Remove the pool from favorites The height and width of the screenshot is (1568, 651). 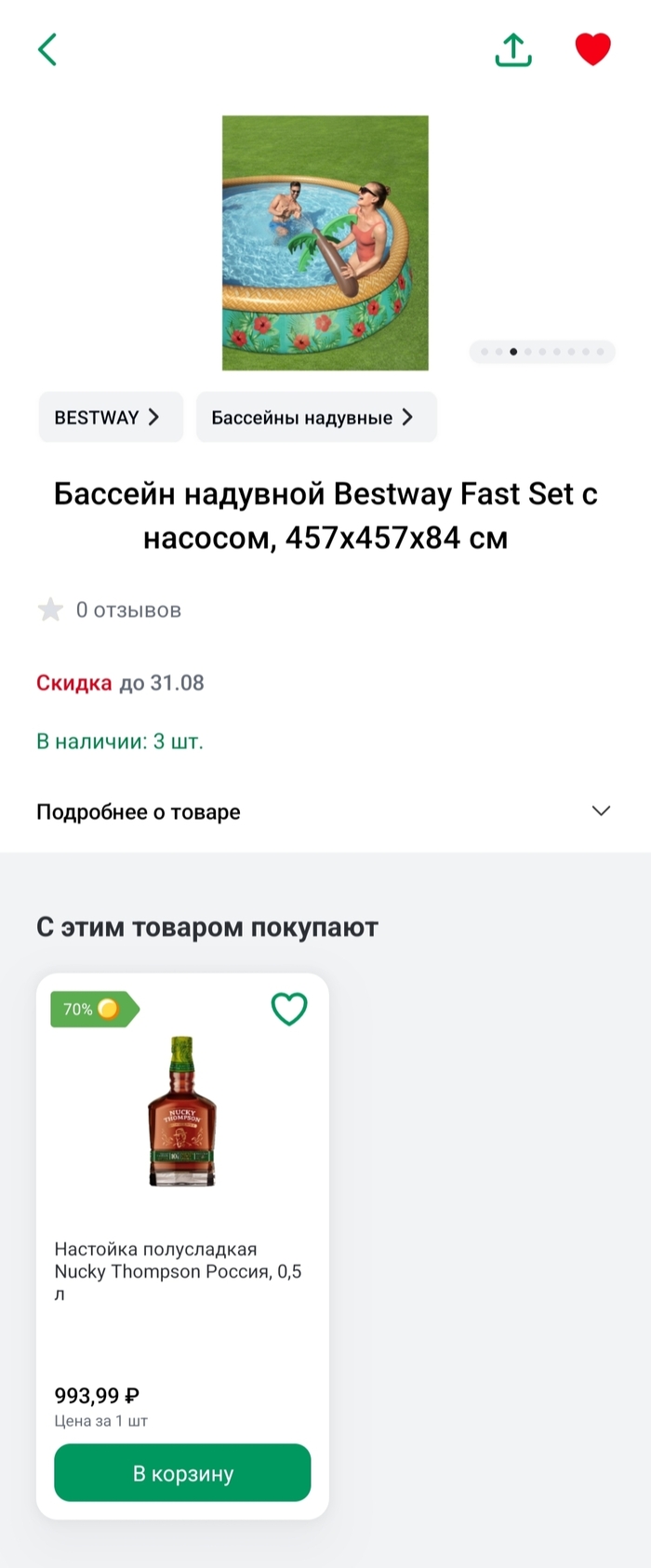click(592, 49)
